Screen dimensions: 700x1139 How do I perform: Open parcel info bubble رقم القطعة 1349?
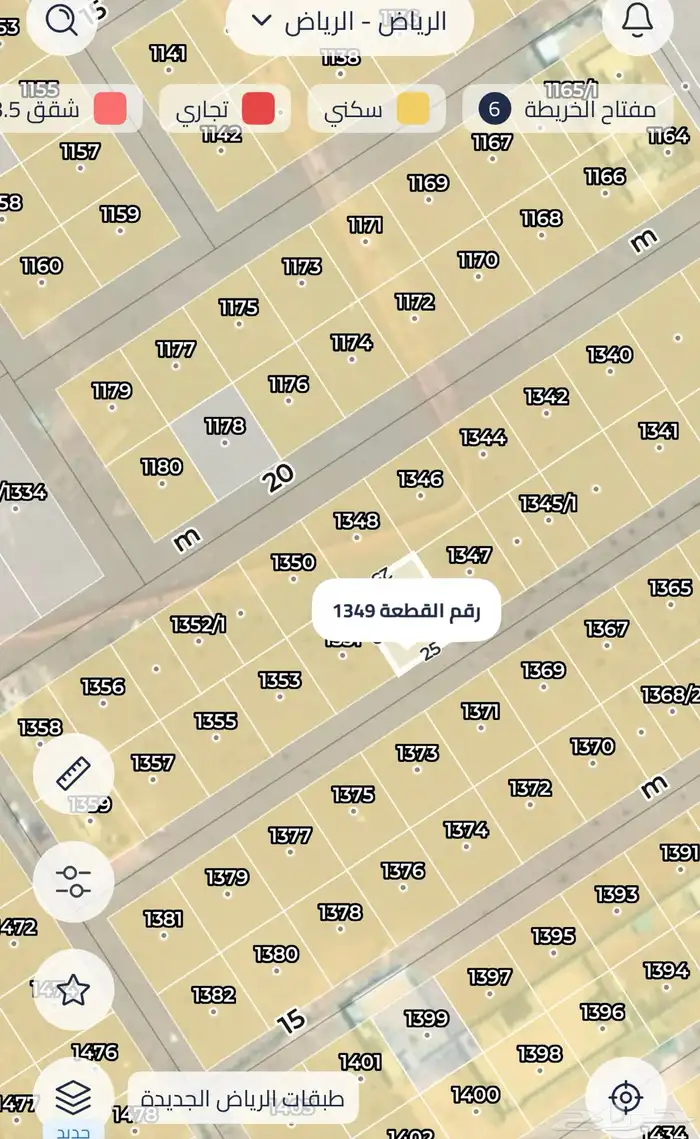(x=406, y=611)
